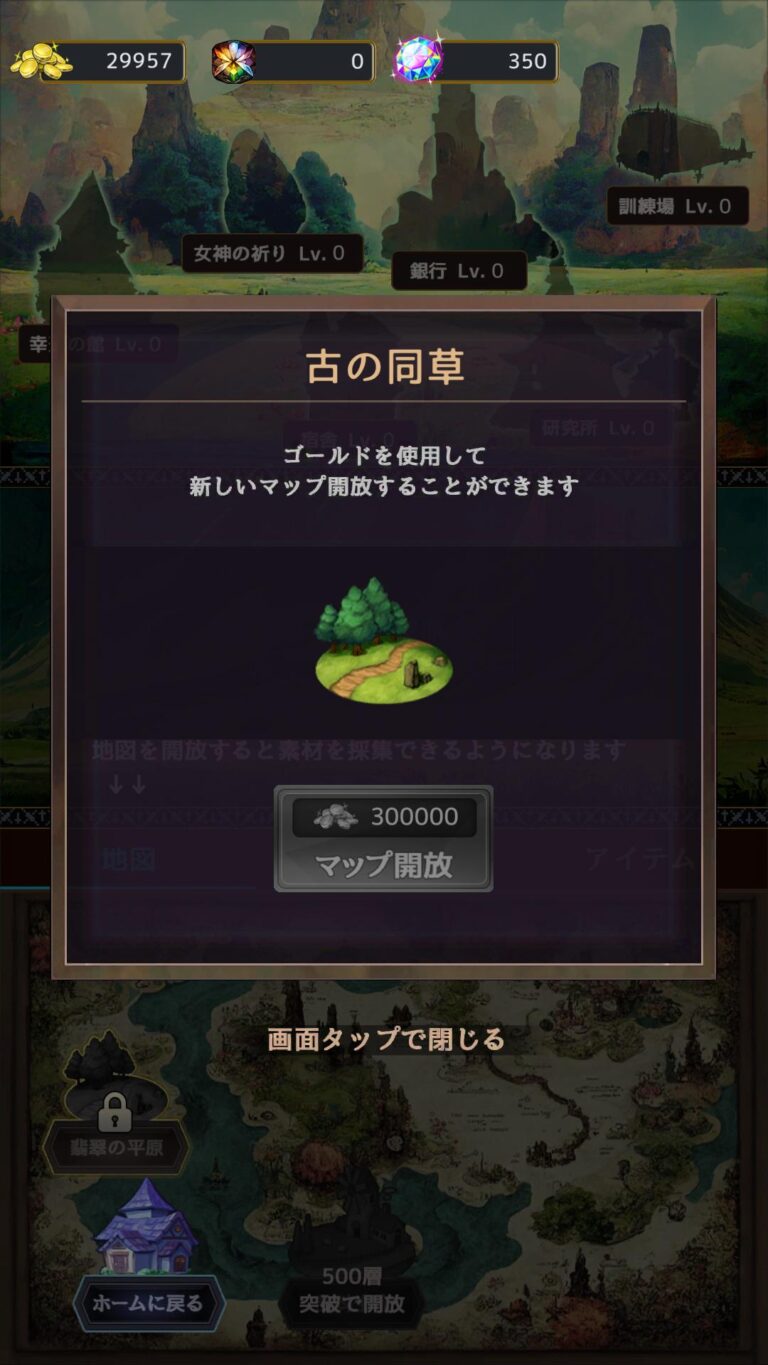The height and width of the screenshot is (1365, 768).
Task: Open 女神の祈り Lv.0 building
Action: pos(272,253)
